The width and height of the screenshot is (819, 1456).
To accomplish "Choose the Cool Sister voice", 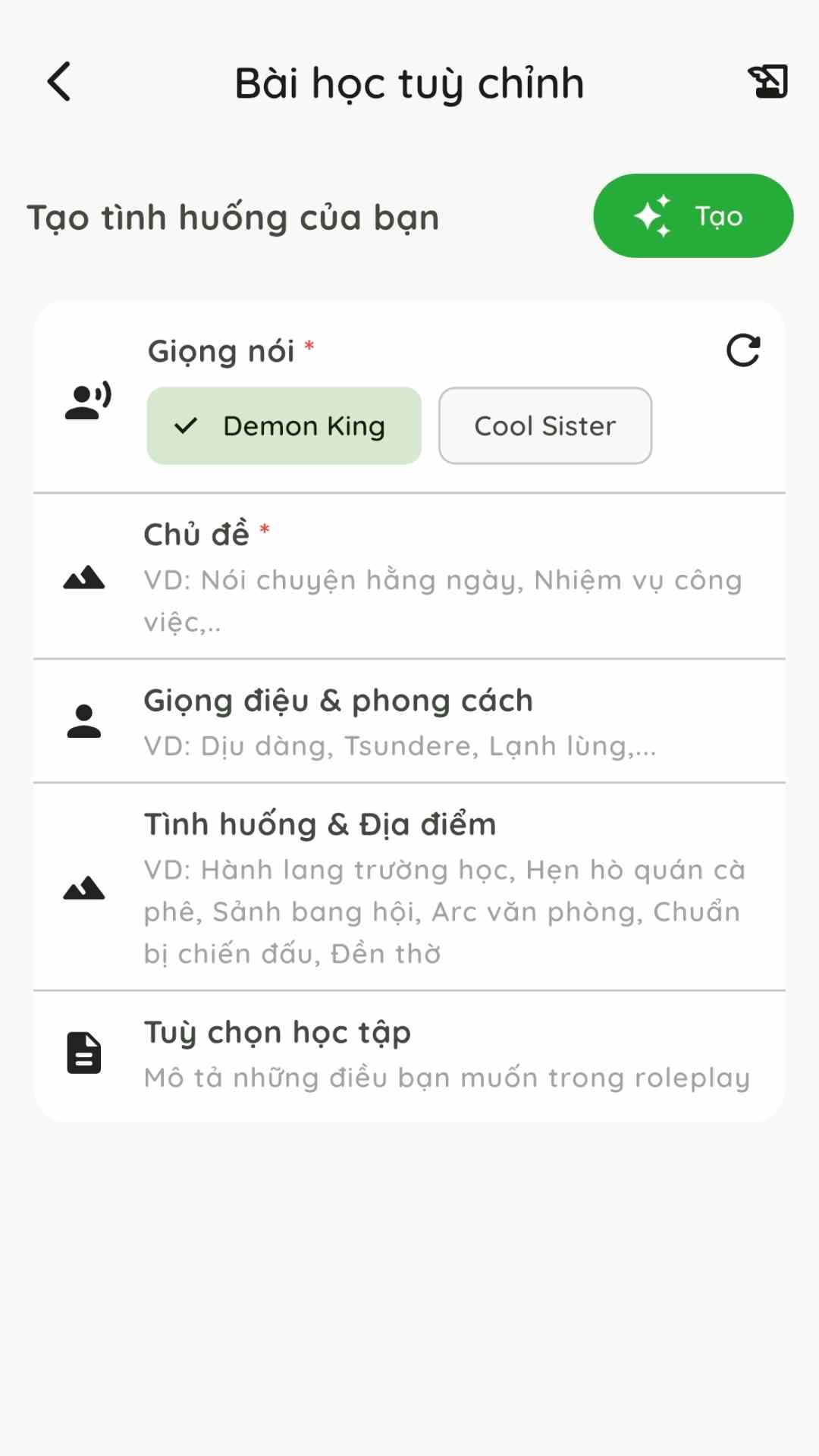I will pos(544,426).
